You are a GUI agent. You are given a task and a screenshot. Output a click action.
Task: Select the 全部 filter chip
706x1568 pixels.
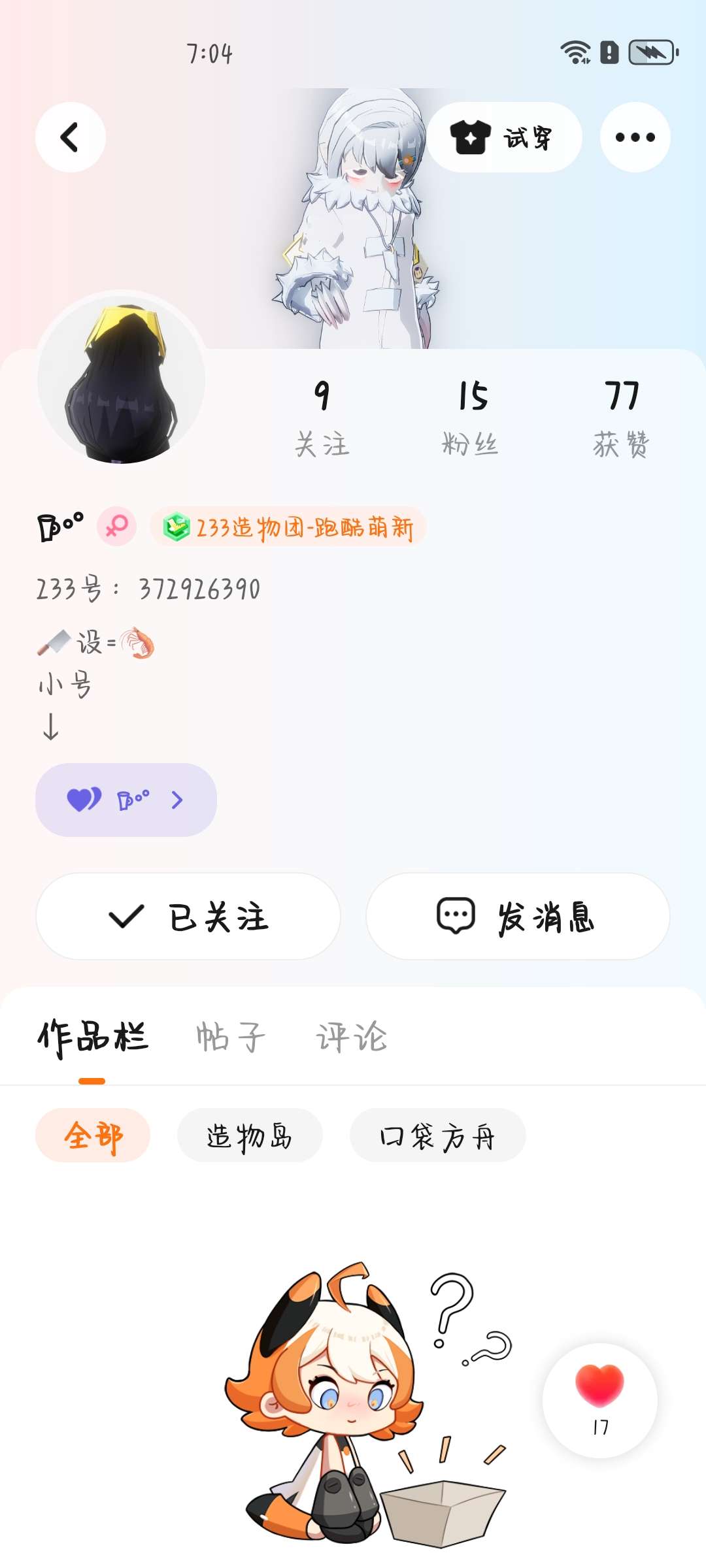(93, 1135)
